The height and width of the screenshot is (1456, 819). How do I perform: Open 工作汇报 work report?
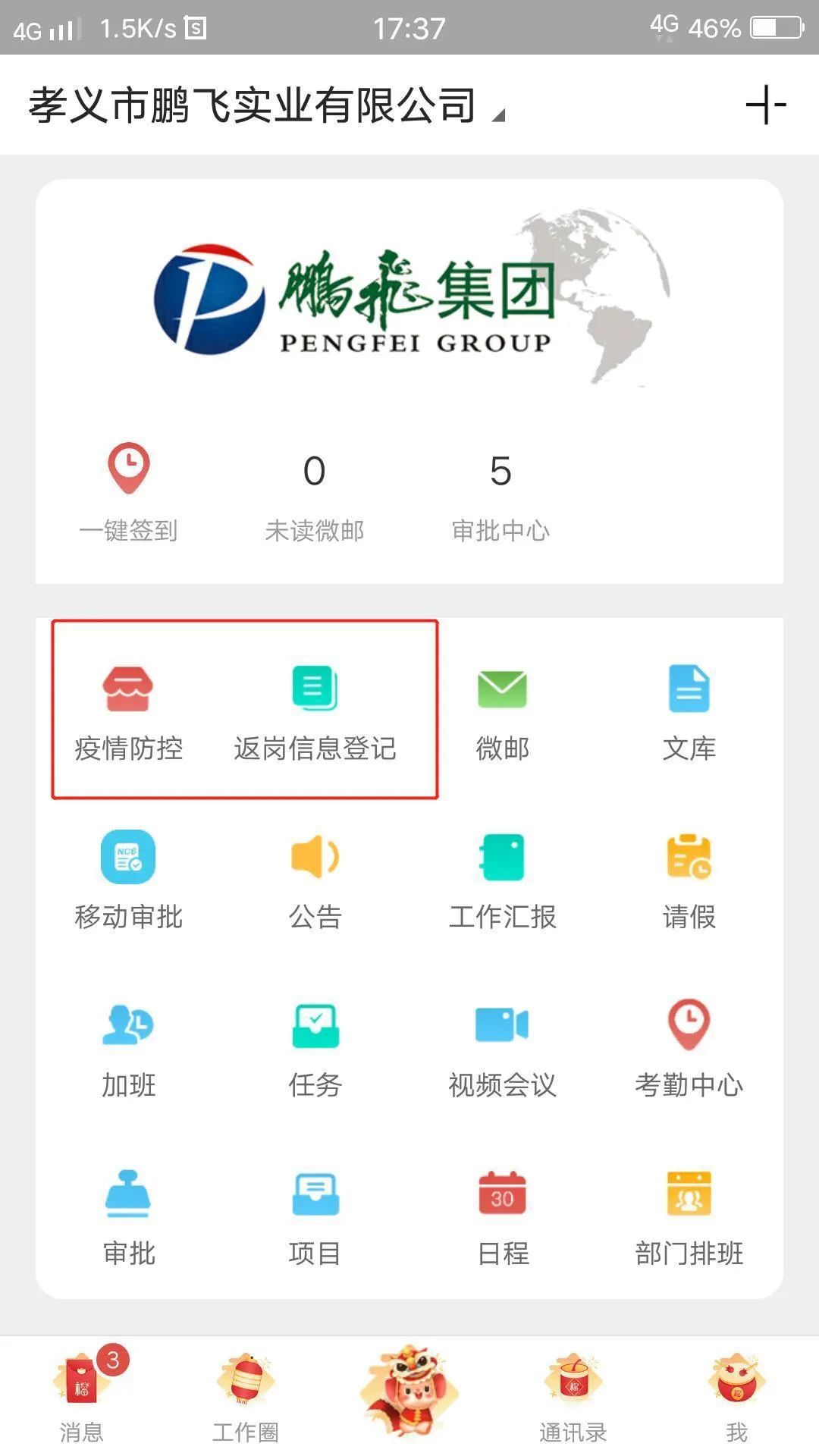point(502,880)
